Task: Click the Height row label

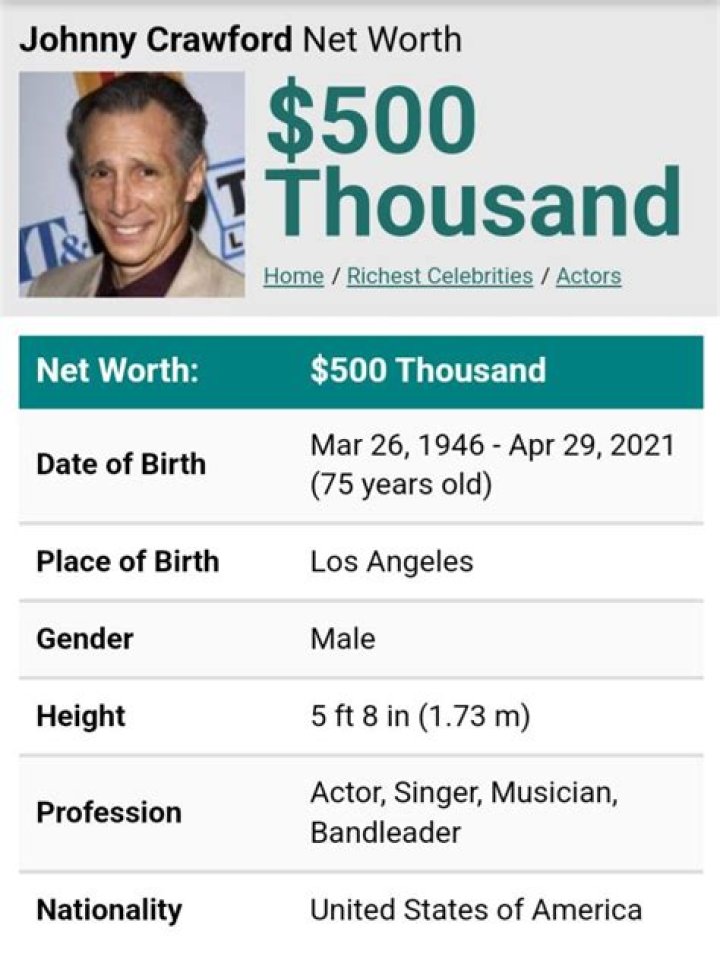Action: (x=82, y=715)
